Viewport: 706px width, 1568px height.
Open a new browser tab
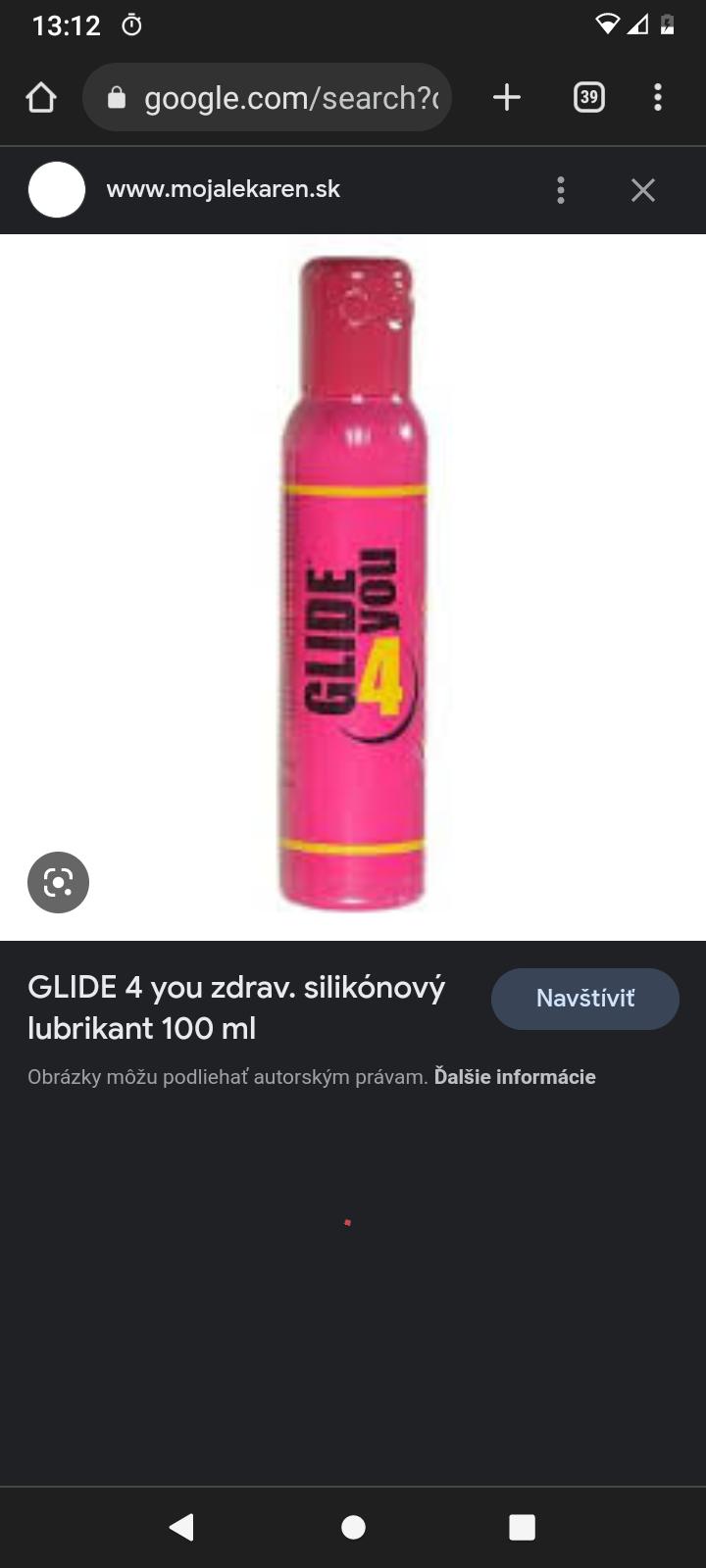click(506, 98)
